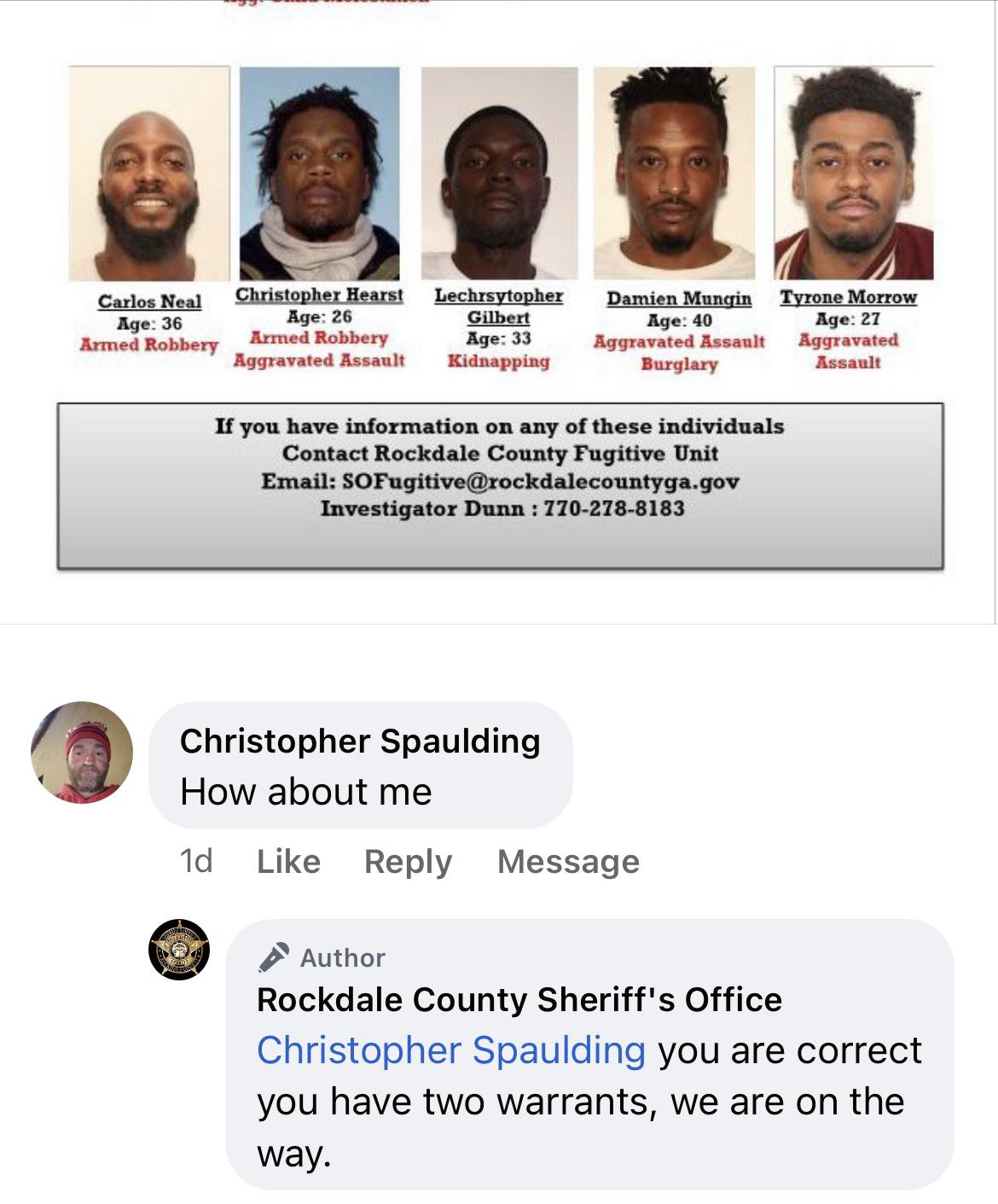View the wanted fugitives post image
998x1204 pixels.
tap(499, 307)
